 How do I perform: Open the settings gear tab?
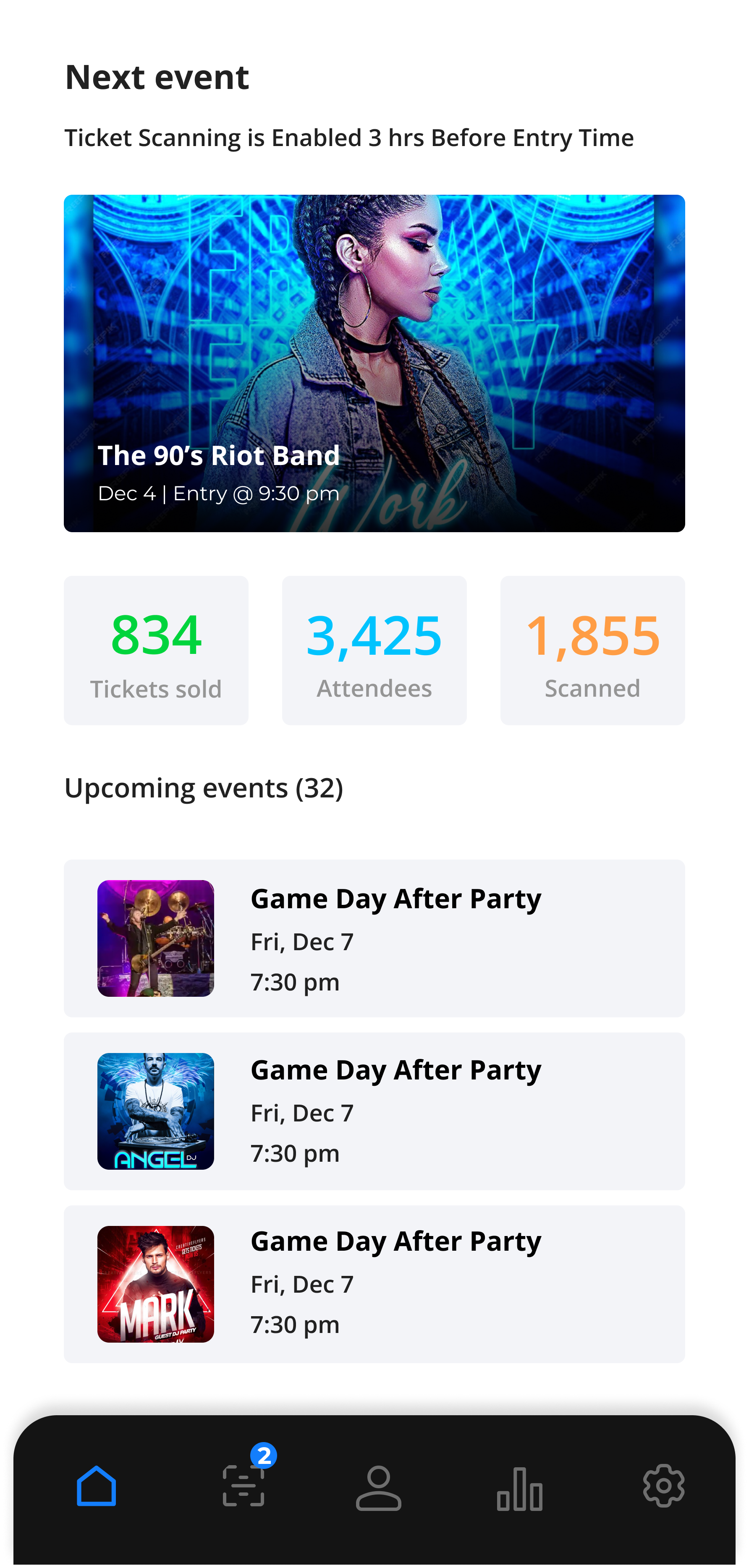[664, 1485]
